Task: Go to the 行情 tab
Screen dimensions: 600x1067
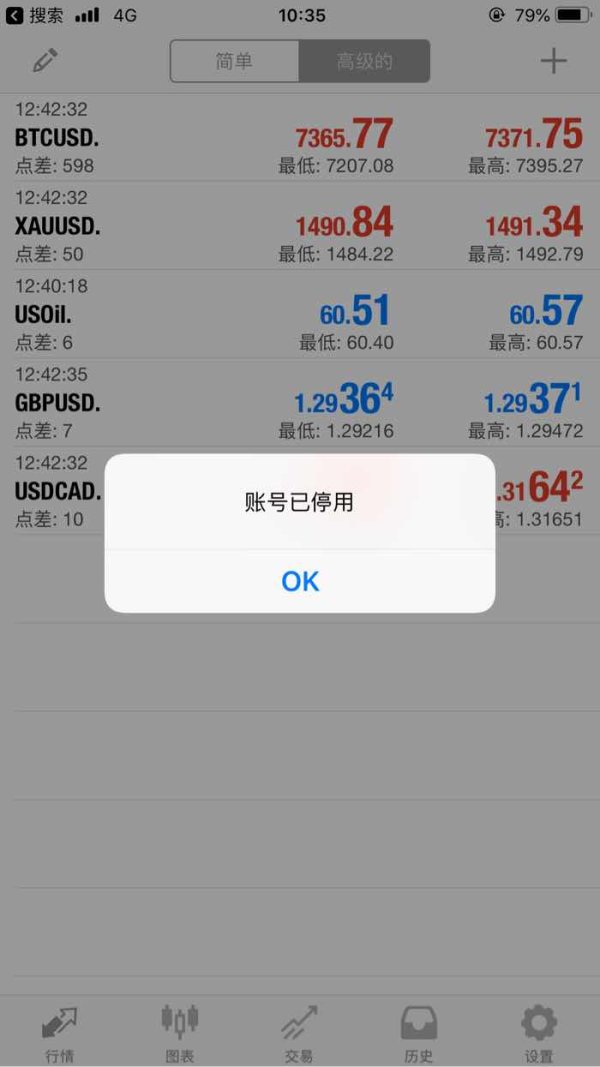Action: (x=60, y=1033)
